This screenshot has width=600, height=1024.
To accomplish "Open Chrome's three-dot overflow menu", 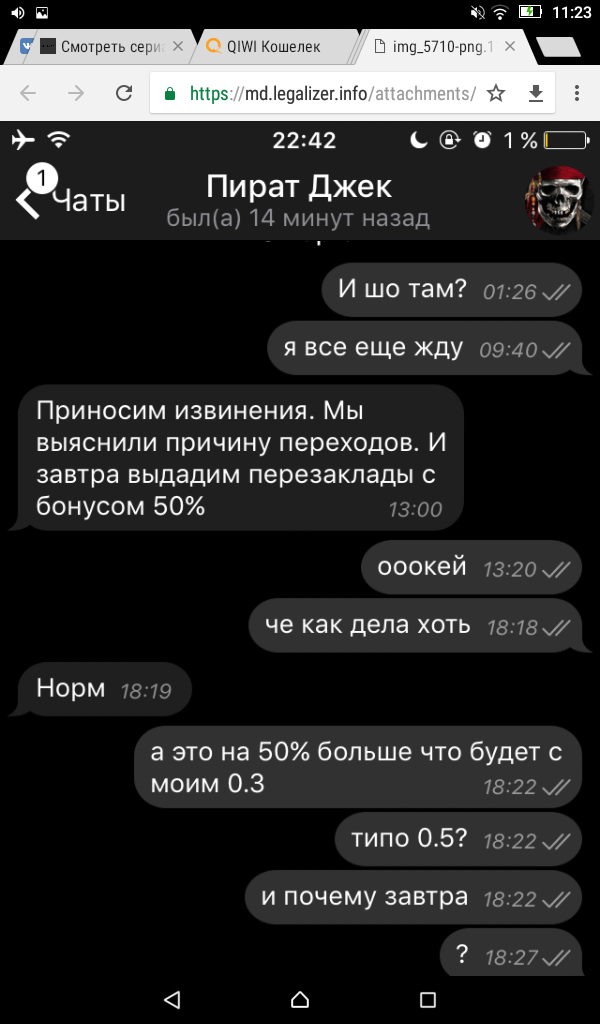I will [x=576, y=93].
